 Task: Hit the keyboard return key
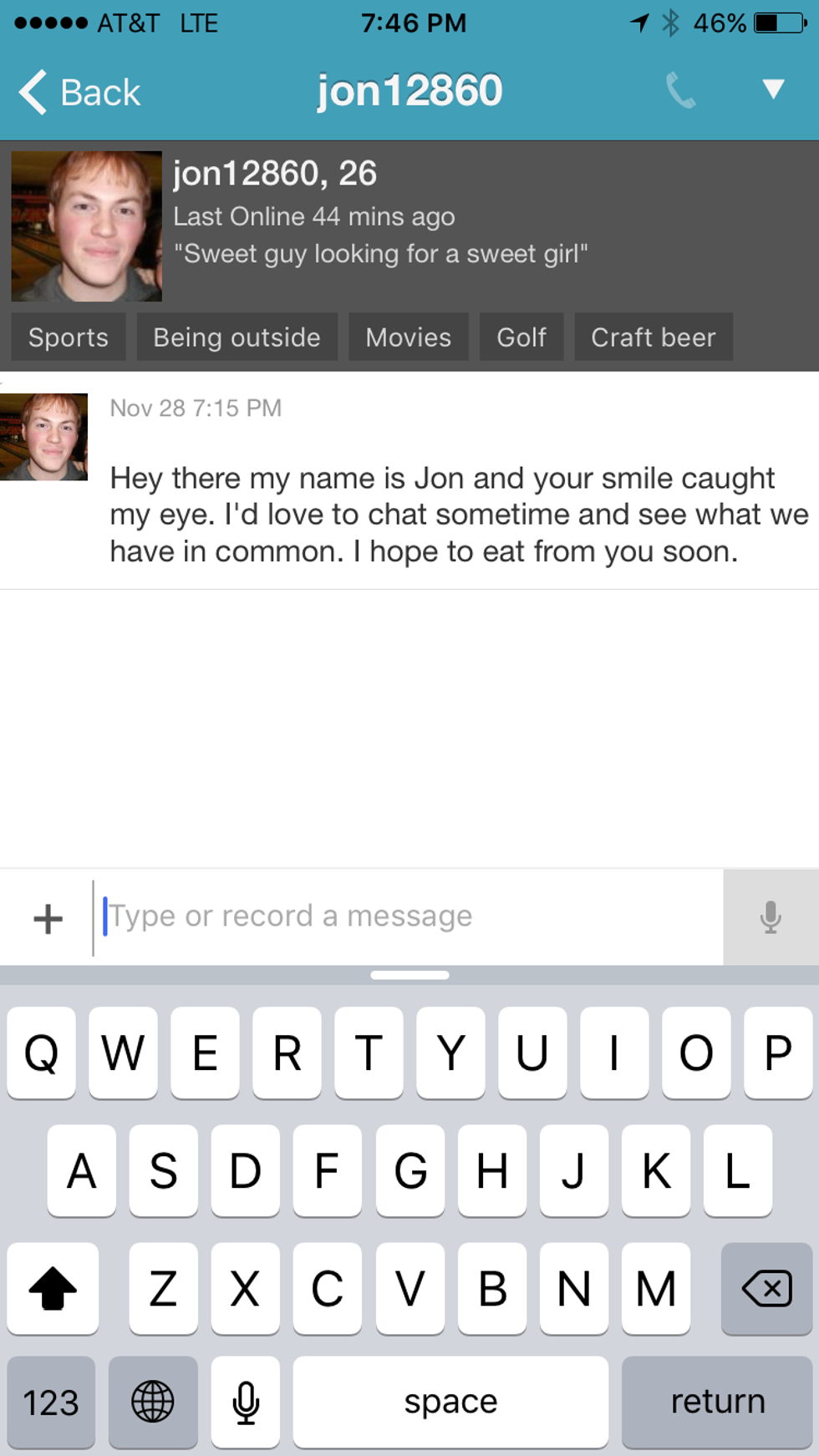coord(717,1402)
